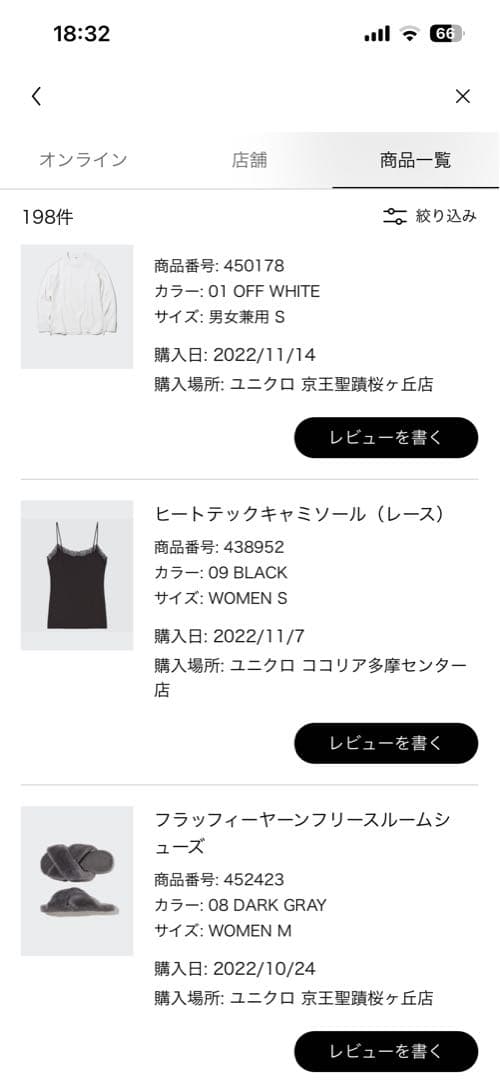Write a review for item 450178
The width and height of the screenshot is (500, 1080).
[386, 437]
